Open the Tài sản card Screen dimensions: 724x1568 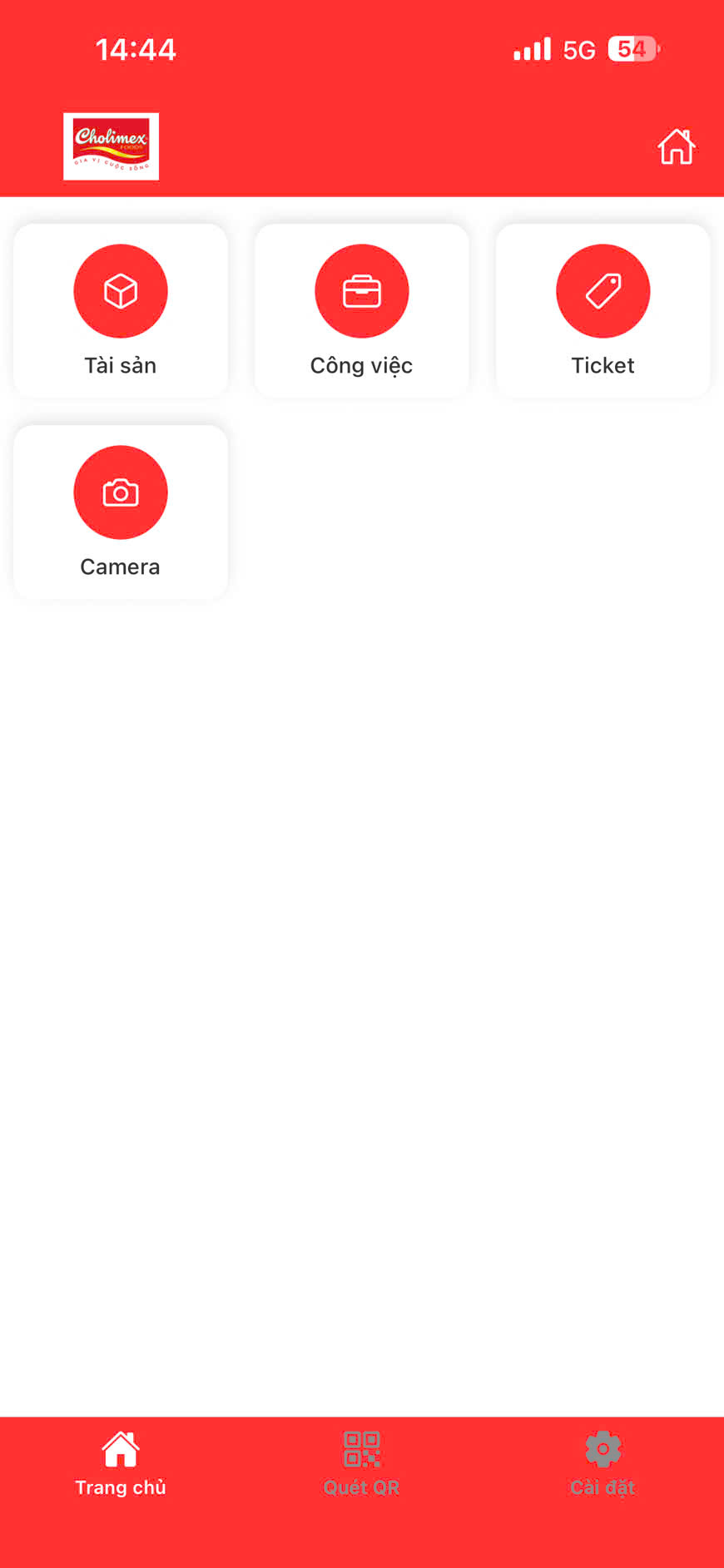coord(121,310)
